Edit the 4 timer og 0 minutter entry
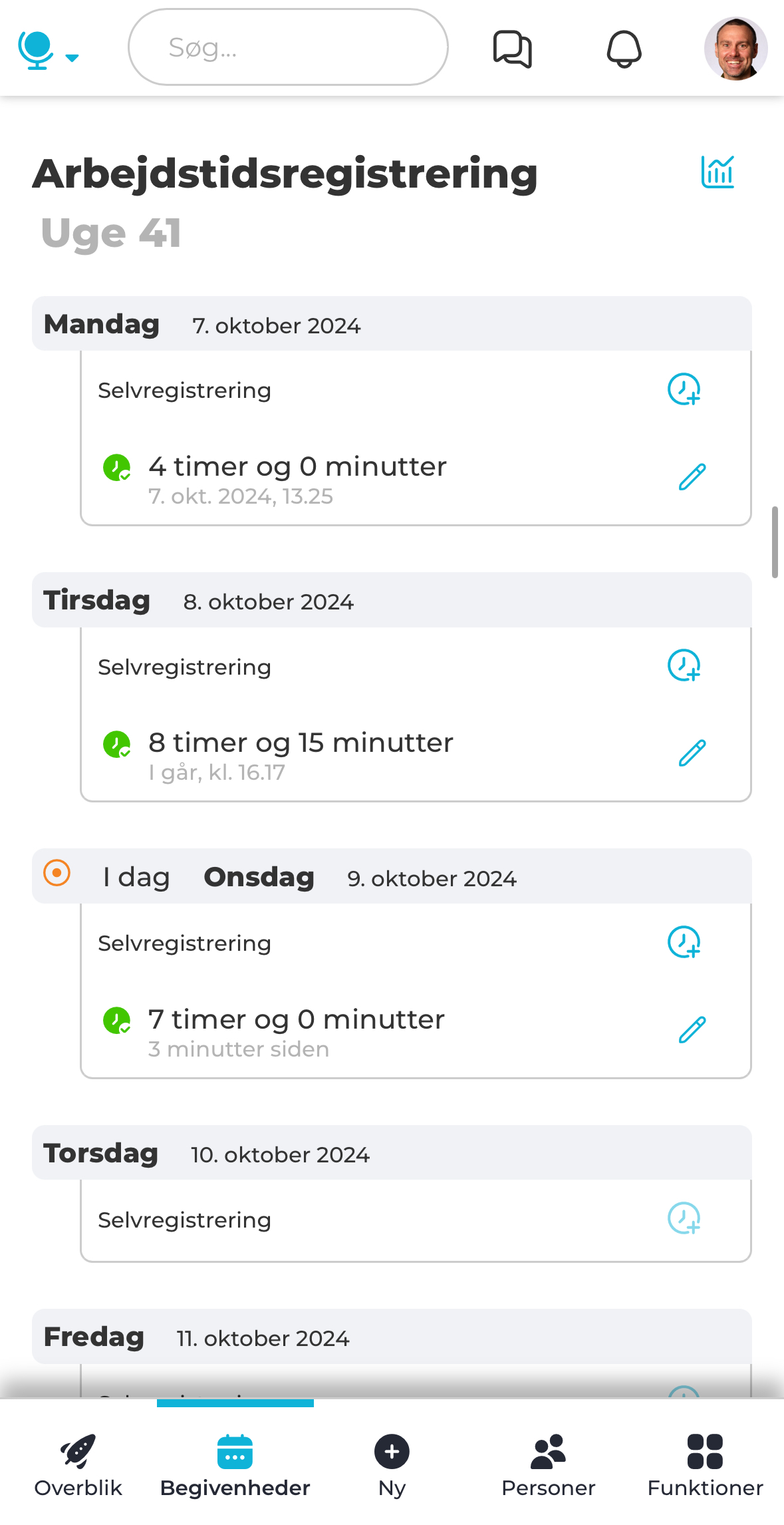 pos(692,477)
